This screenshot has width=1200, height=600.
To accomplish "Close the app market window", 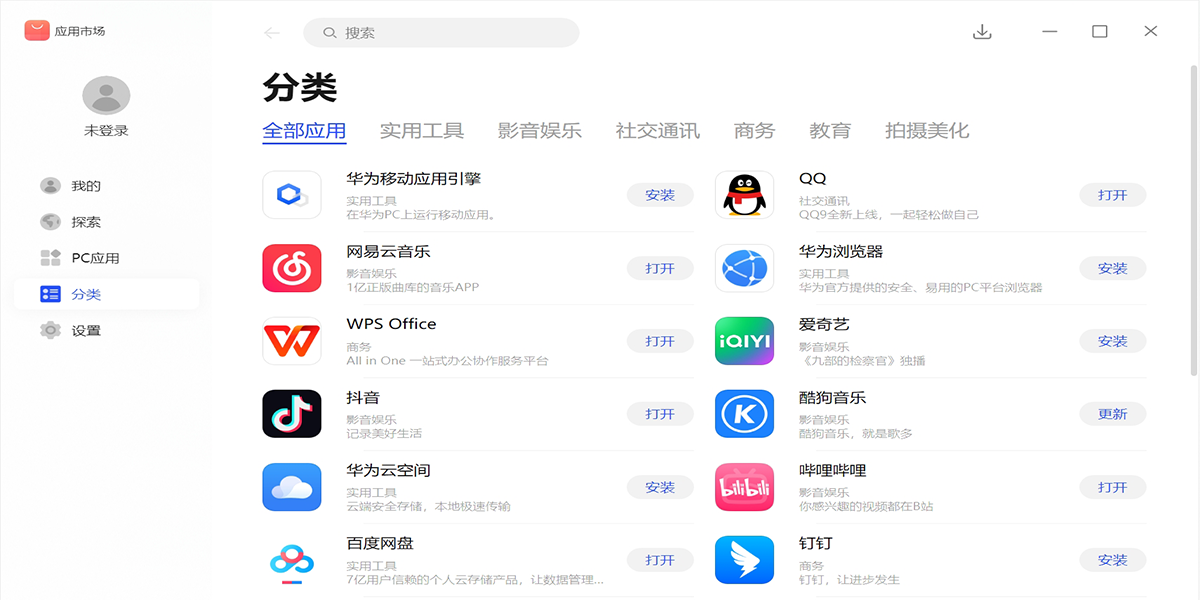I will (x=1150, y=32).
